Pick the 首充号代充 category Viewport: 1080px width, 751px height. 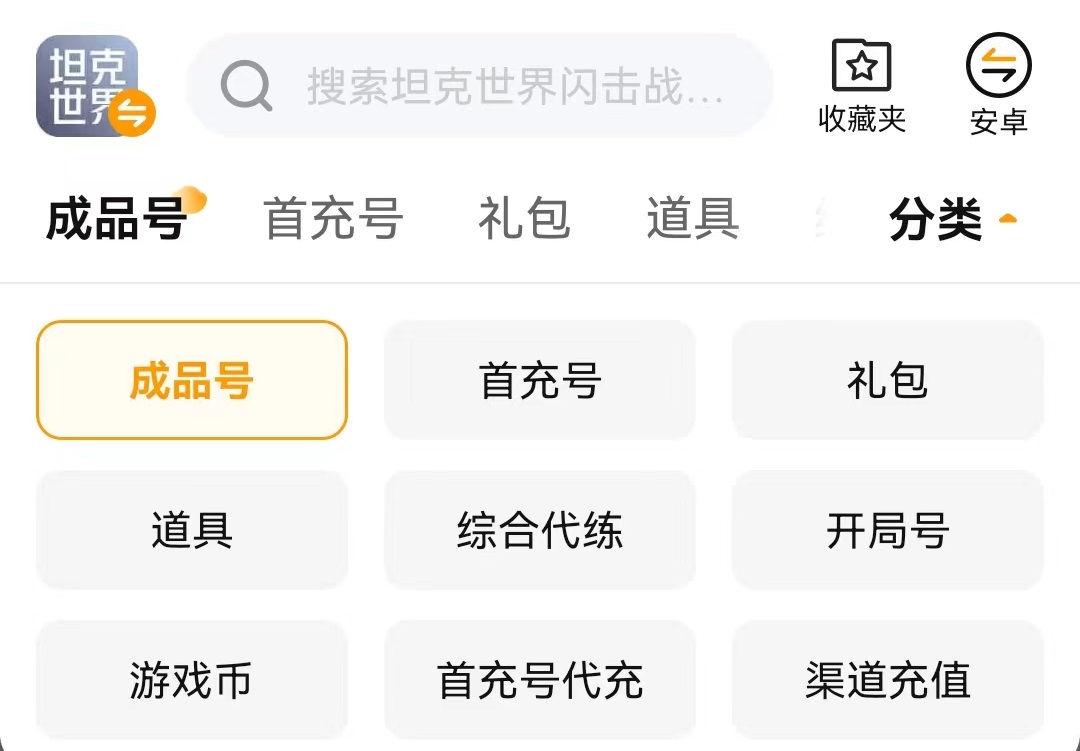pos(540,680)
